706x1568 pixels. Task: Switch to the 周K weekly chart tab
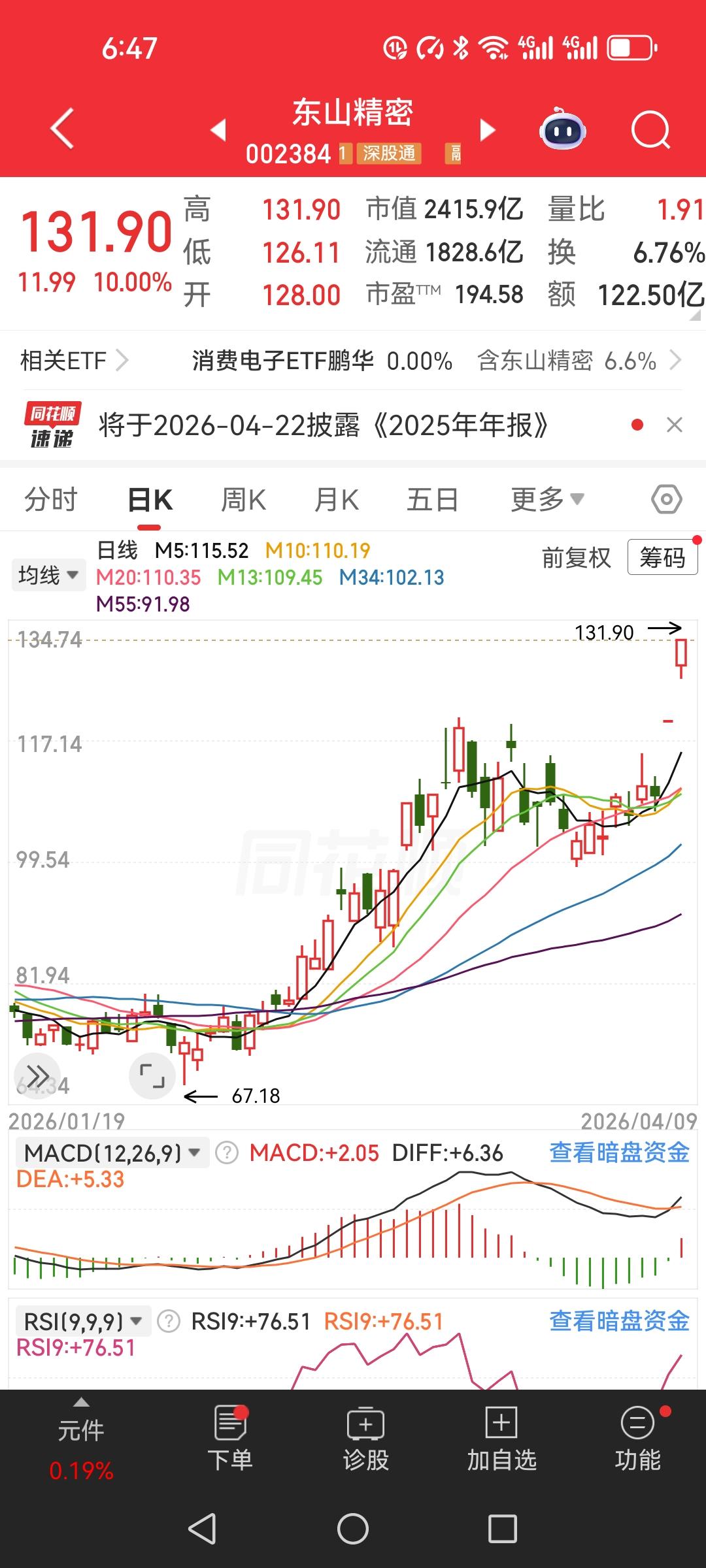243,498
